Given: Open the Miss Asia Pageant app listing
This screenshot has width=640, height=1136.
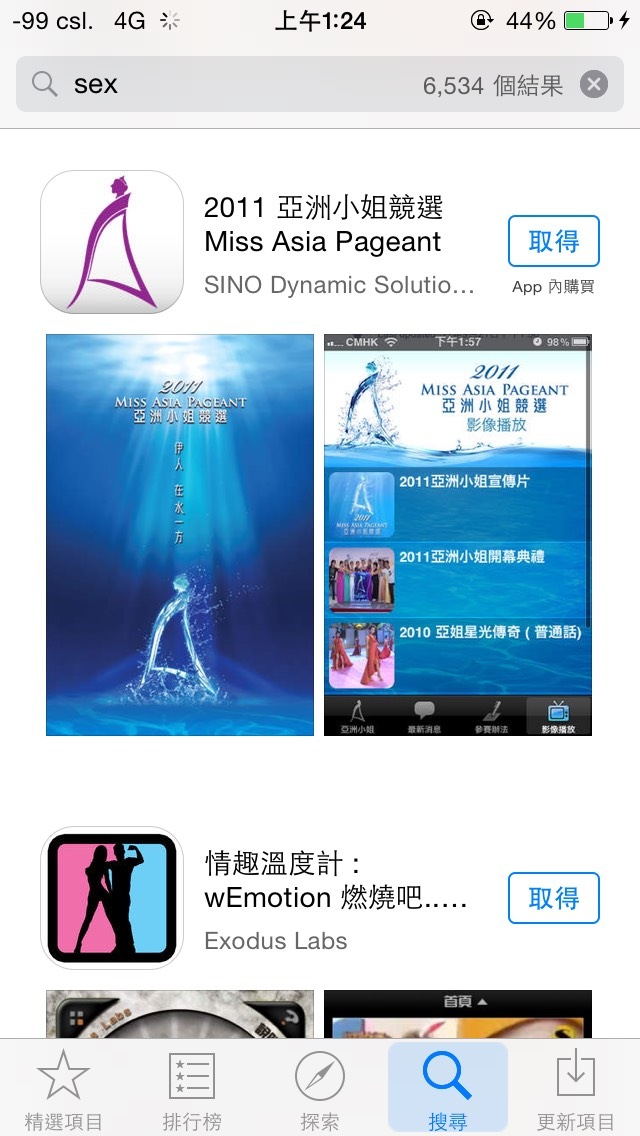Looking at the screenshot, I should pos(322,241).
